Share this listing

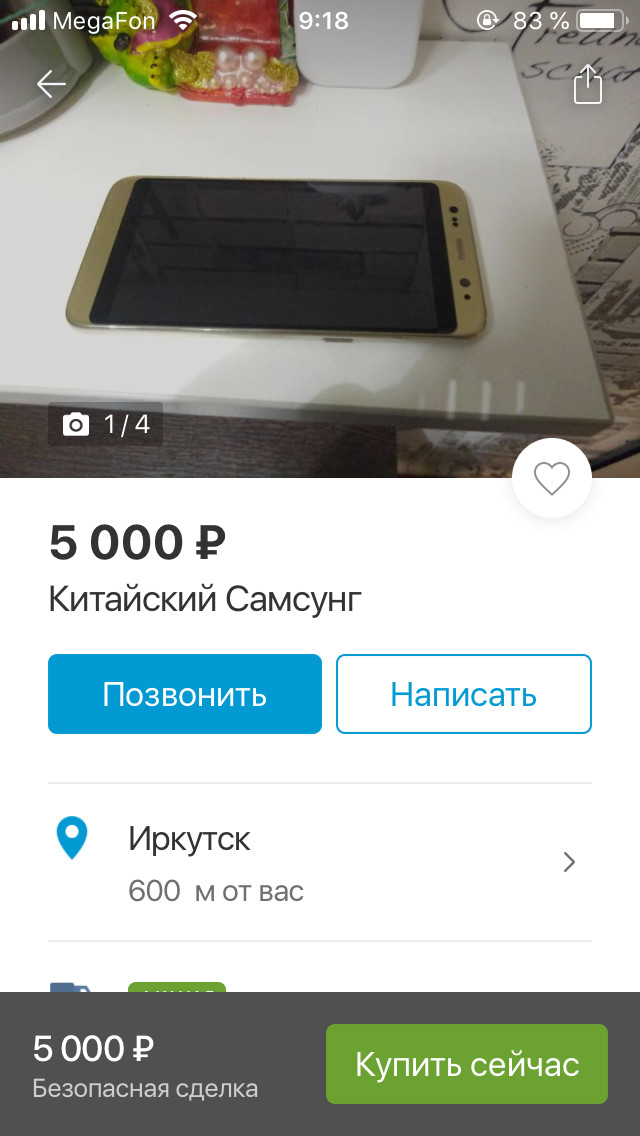[588, 85]
